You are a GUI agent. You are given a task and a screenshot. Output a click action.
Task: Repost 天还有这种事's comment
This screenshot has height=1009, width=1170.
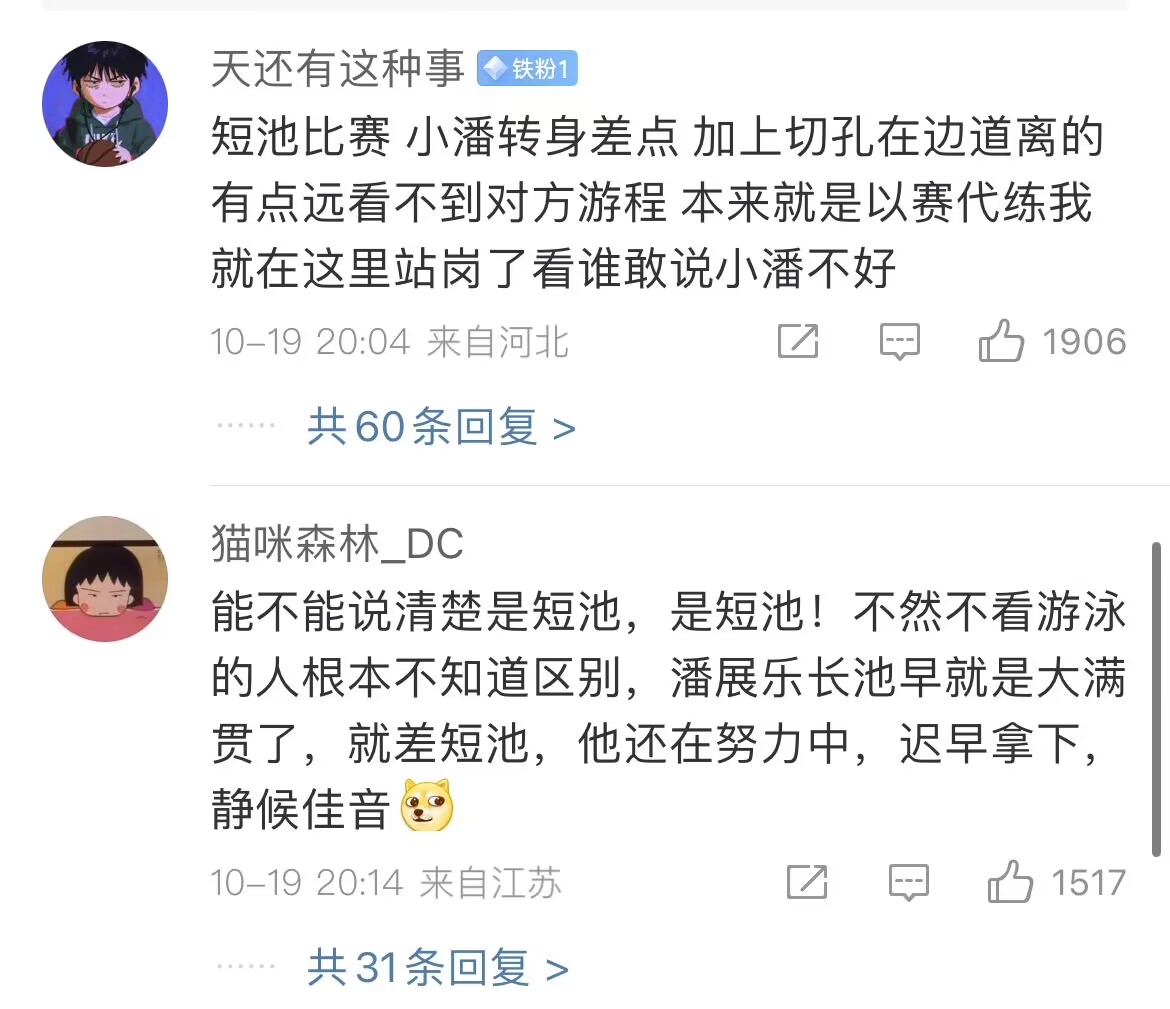(x=798, y=342)
